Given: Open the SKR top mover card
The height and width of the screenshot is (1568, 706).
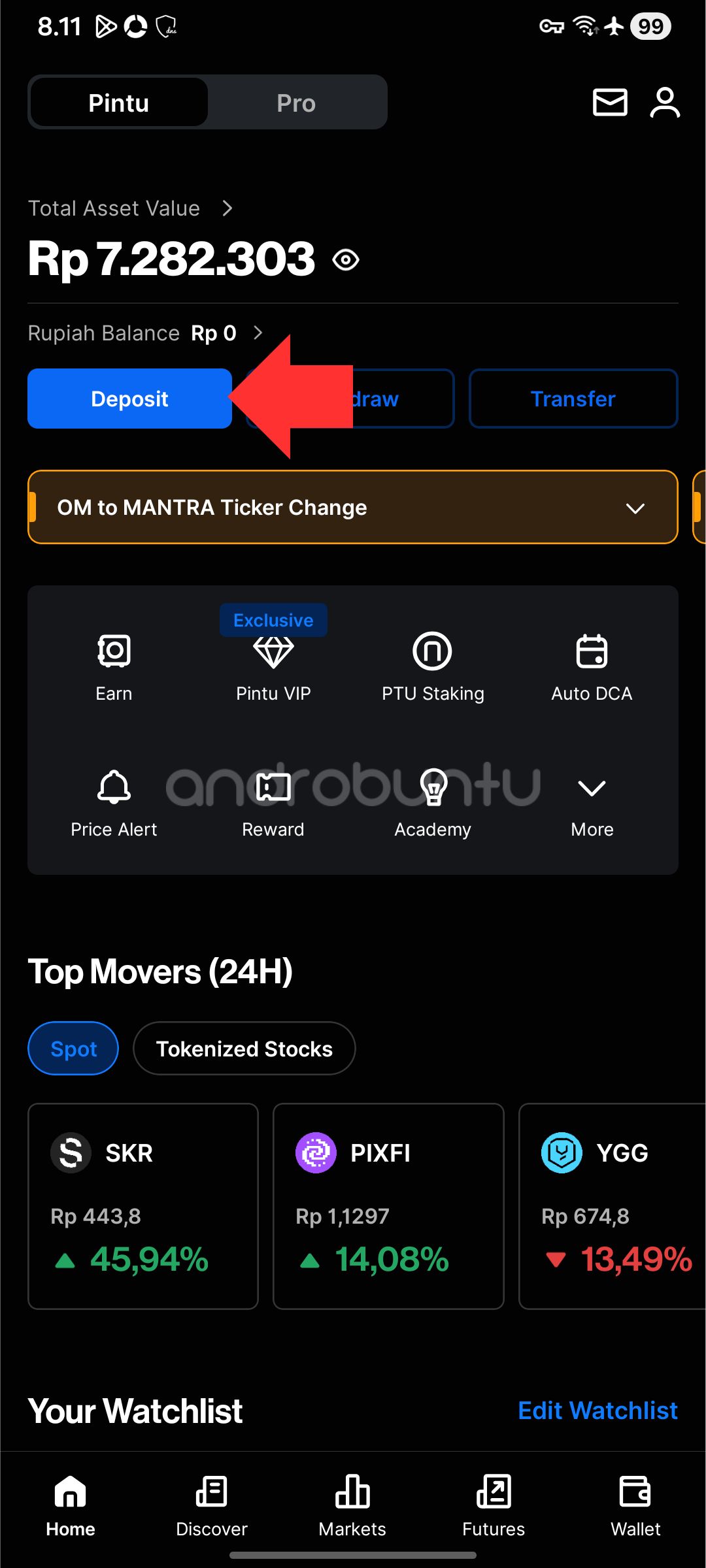Looking at the screenshot, I should [143, 1206].
